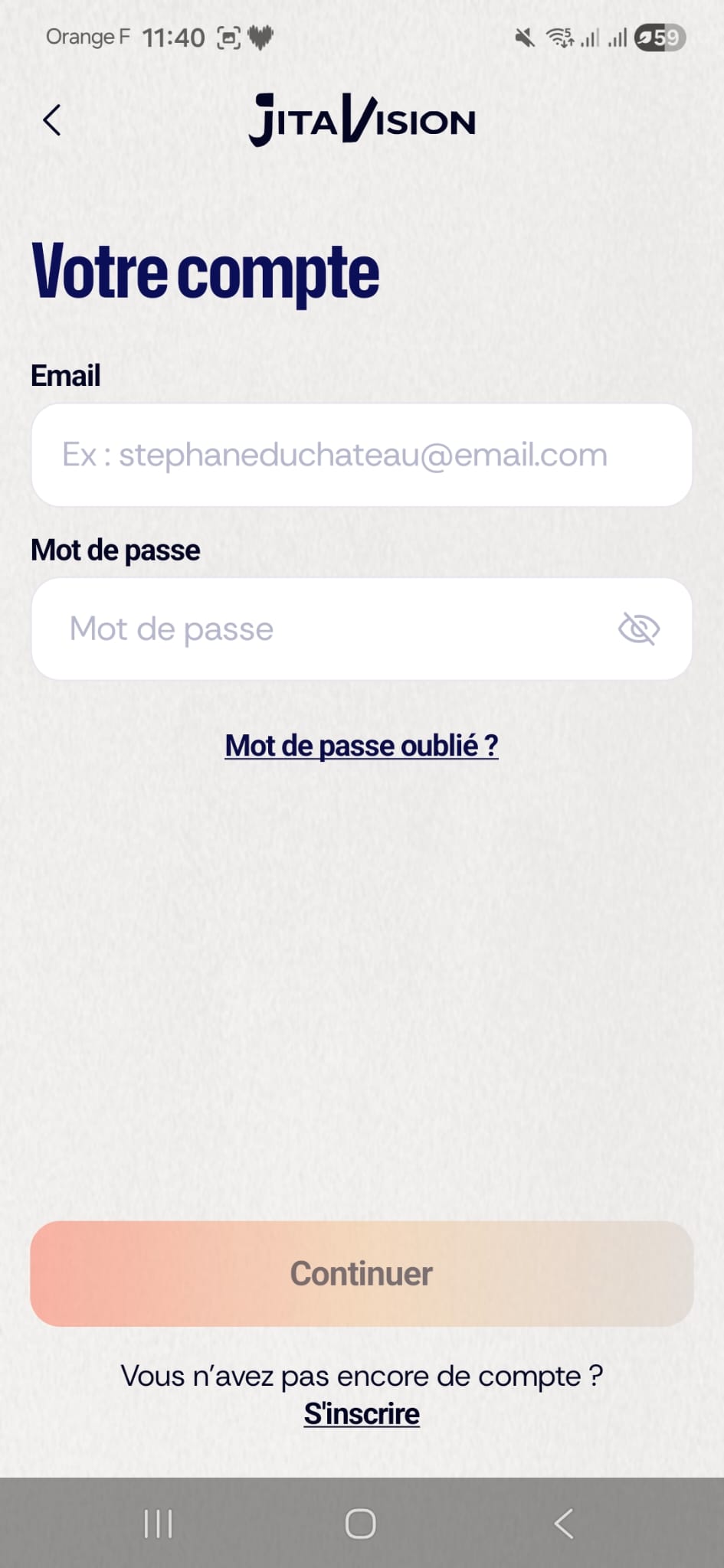The height and width of the screenshot is (1568, 724).
Task: Go to the home screen via system button
Action: (360, 1524)
